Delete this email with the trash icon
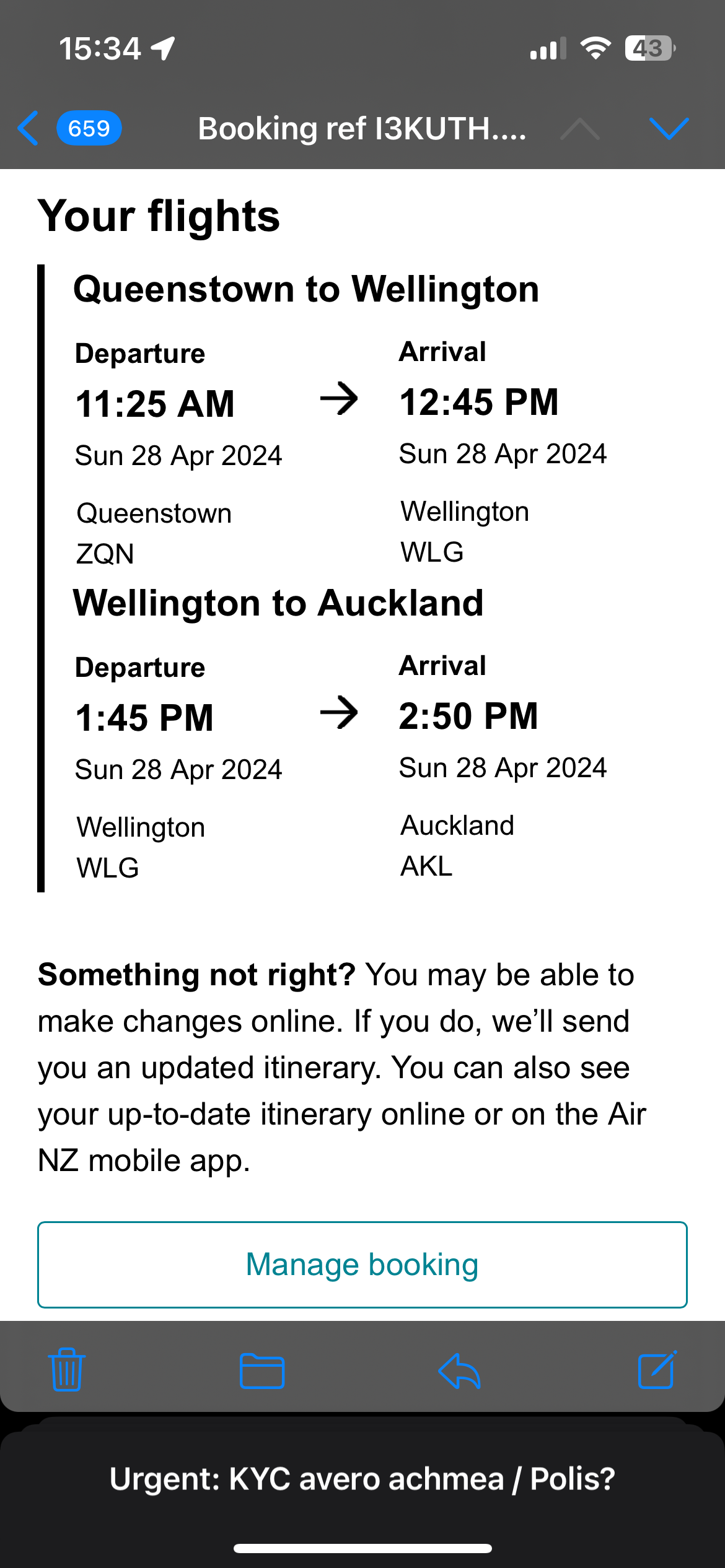This screenshot has height=1568, width=725. coord(67,1369)
